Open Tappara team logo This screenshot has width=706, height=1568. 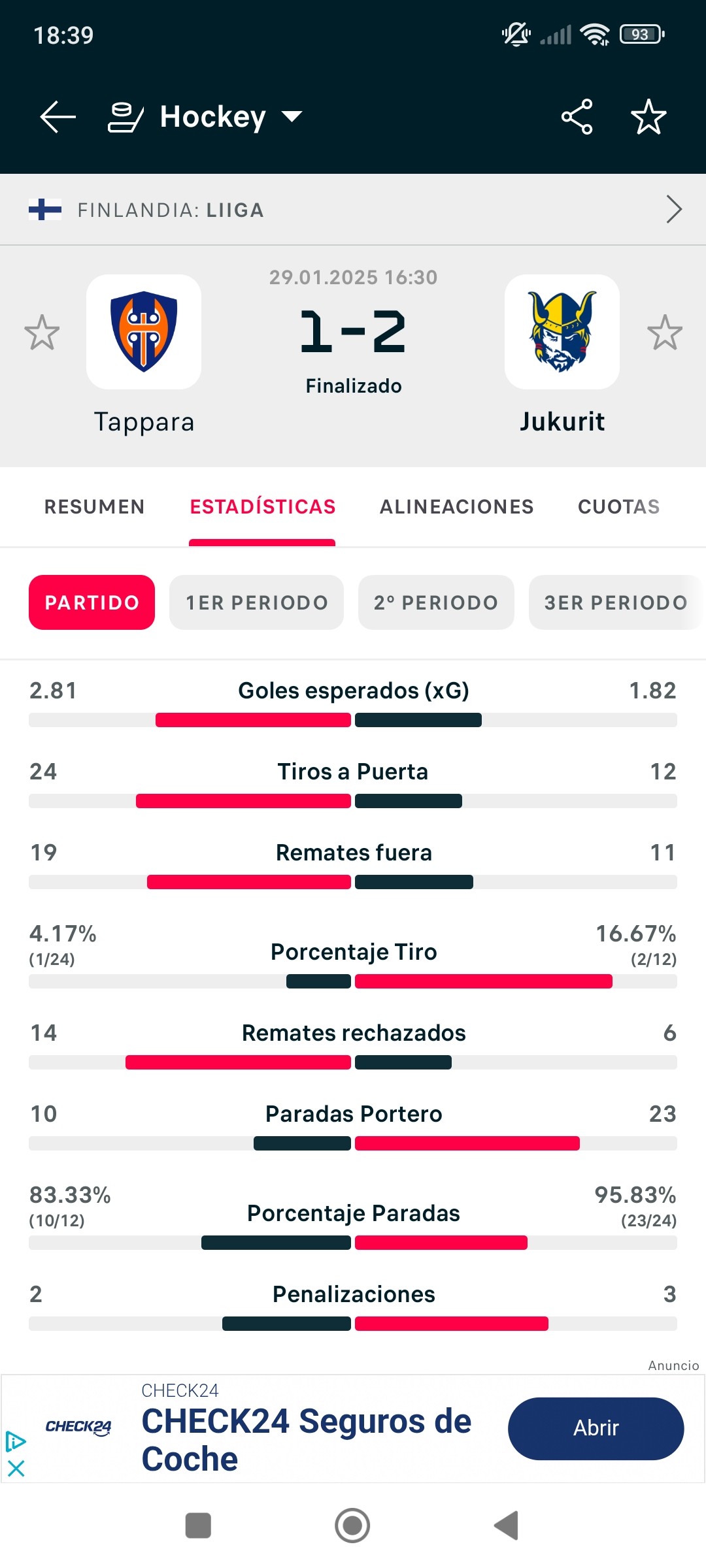(144, 332)
